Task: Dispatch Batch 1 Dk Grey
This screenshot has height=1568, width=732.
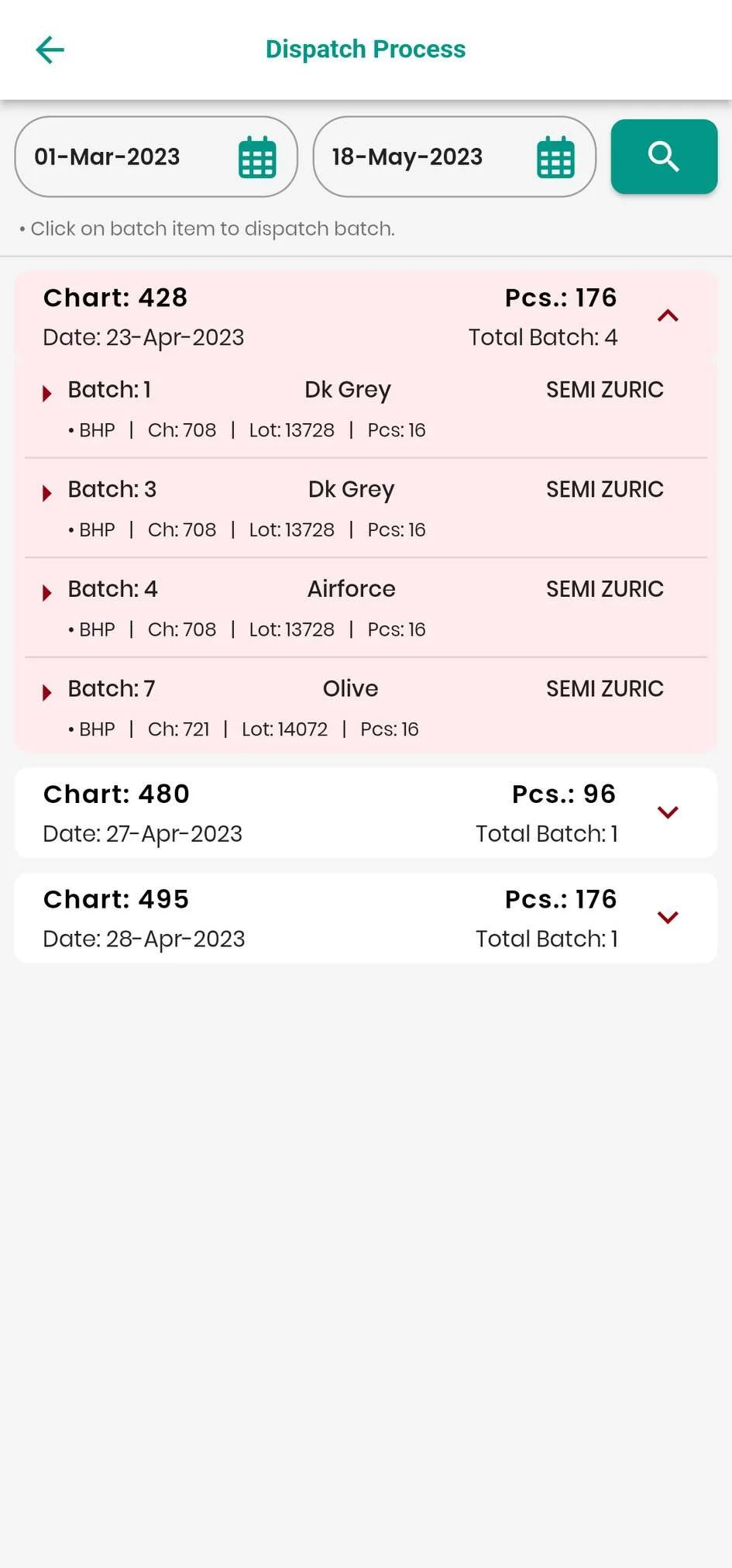Action: click(x=365, y=408)
